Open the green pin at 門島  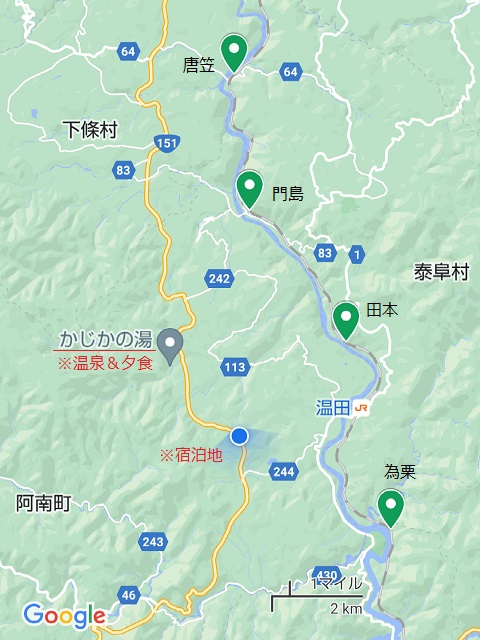click(249, 189)
